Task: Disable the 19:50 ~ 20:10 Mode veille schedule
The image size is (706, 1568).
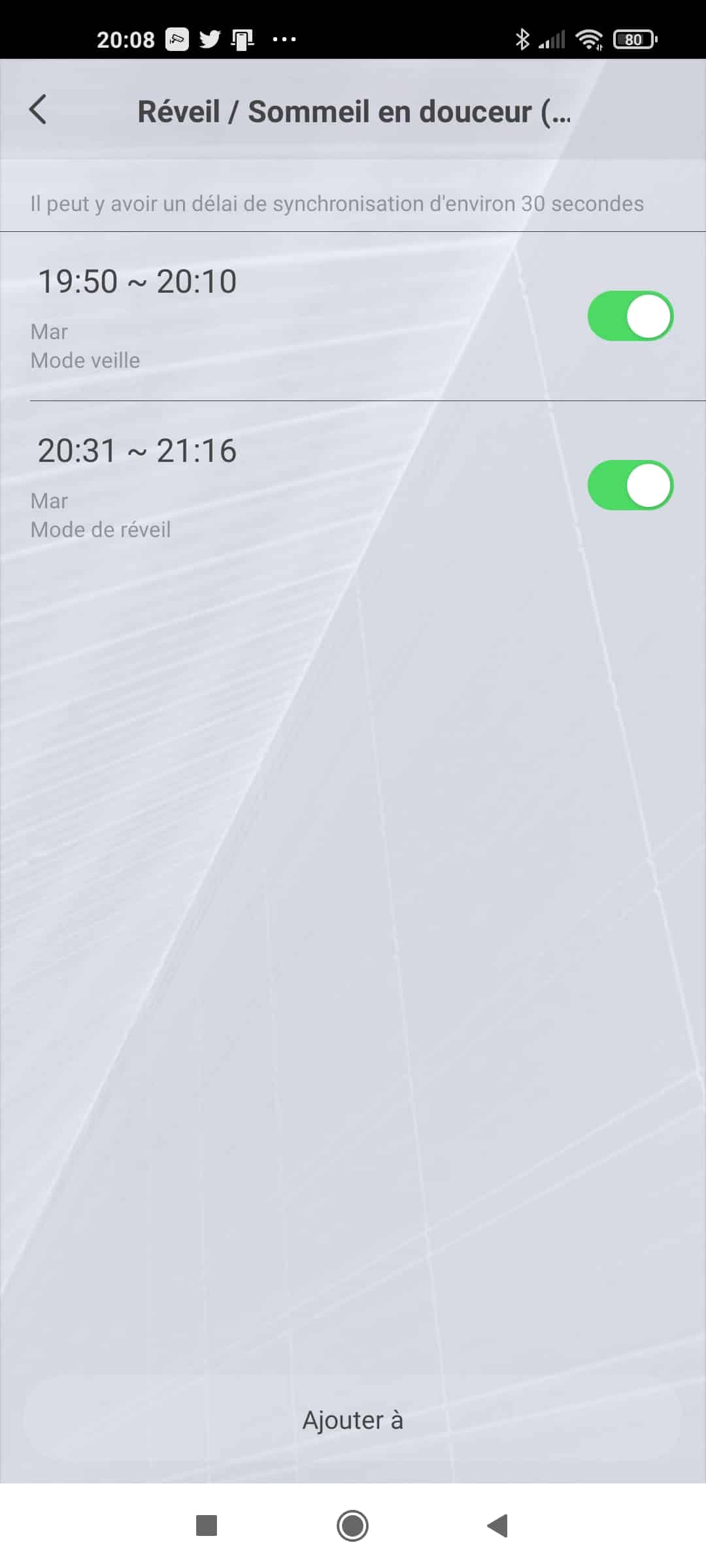Action: (630, 316)
